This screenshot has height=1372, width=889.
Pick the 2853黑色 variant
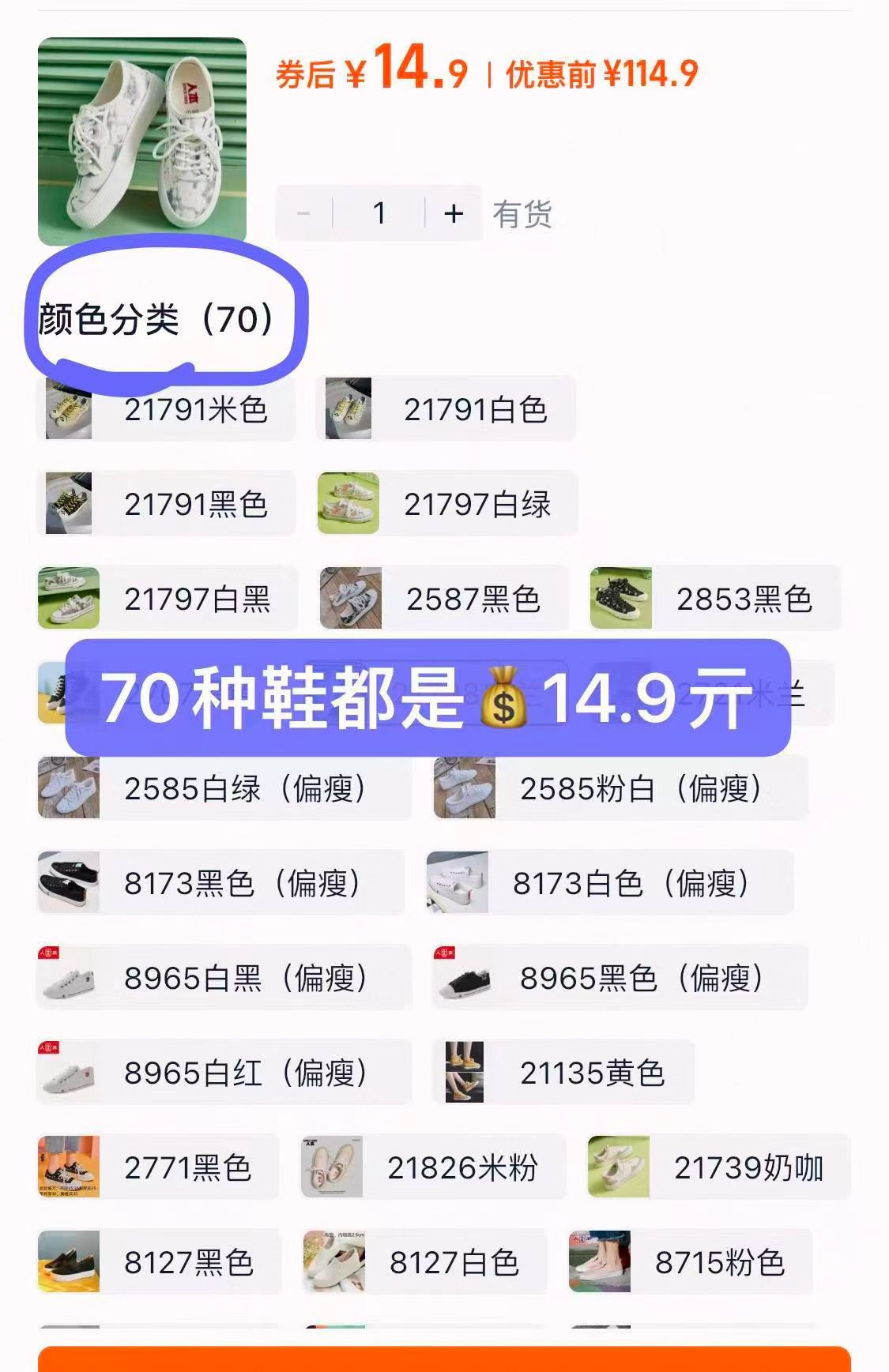pyautogui.click(x=714, y=599)
